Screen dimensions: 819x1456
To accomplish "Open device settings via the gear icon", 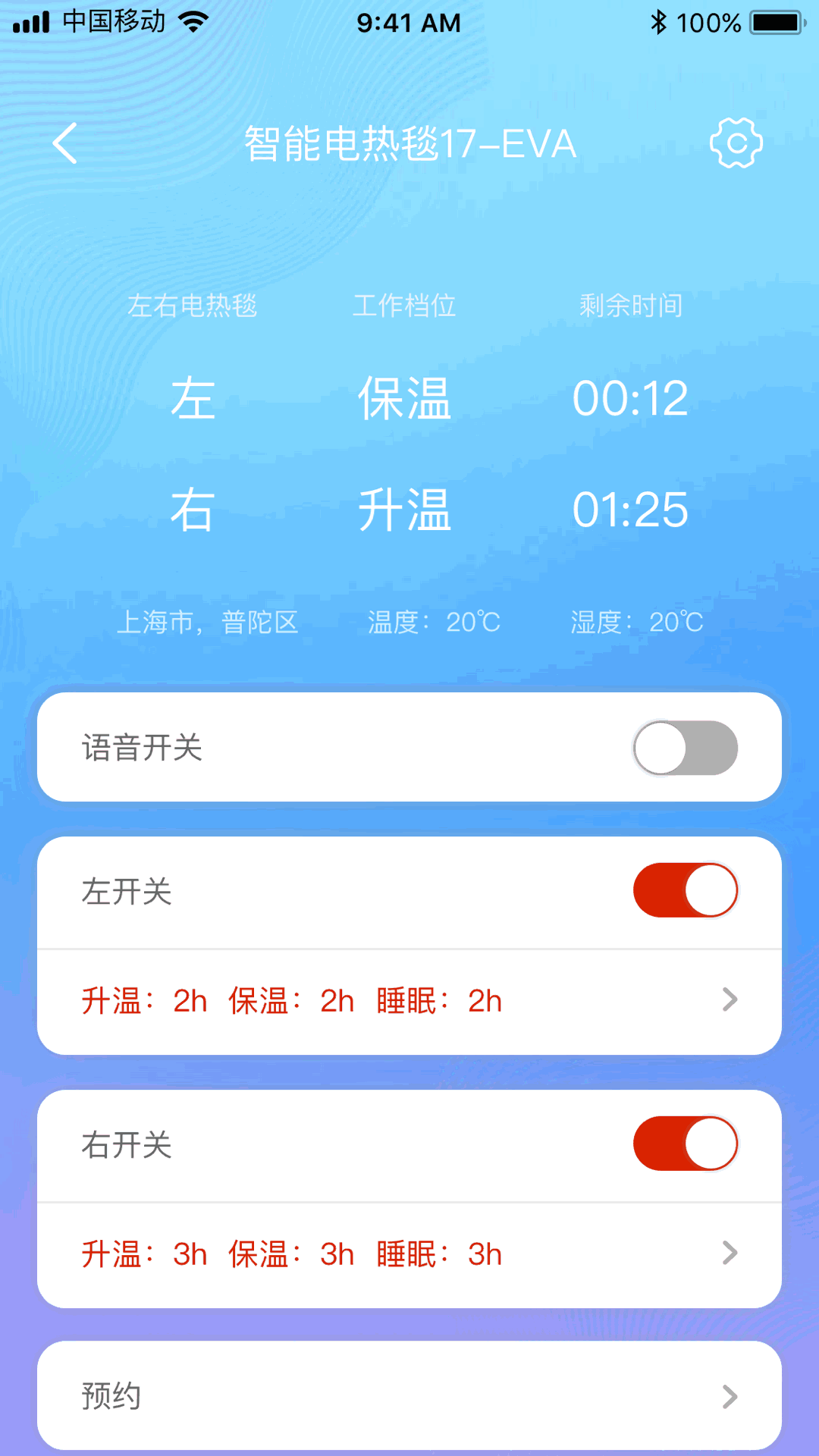I will tap(736, 143).
